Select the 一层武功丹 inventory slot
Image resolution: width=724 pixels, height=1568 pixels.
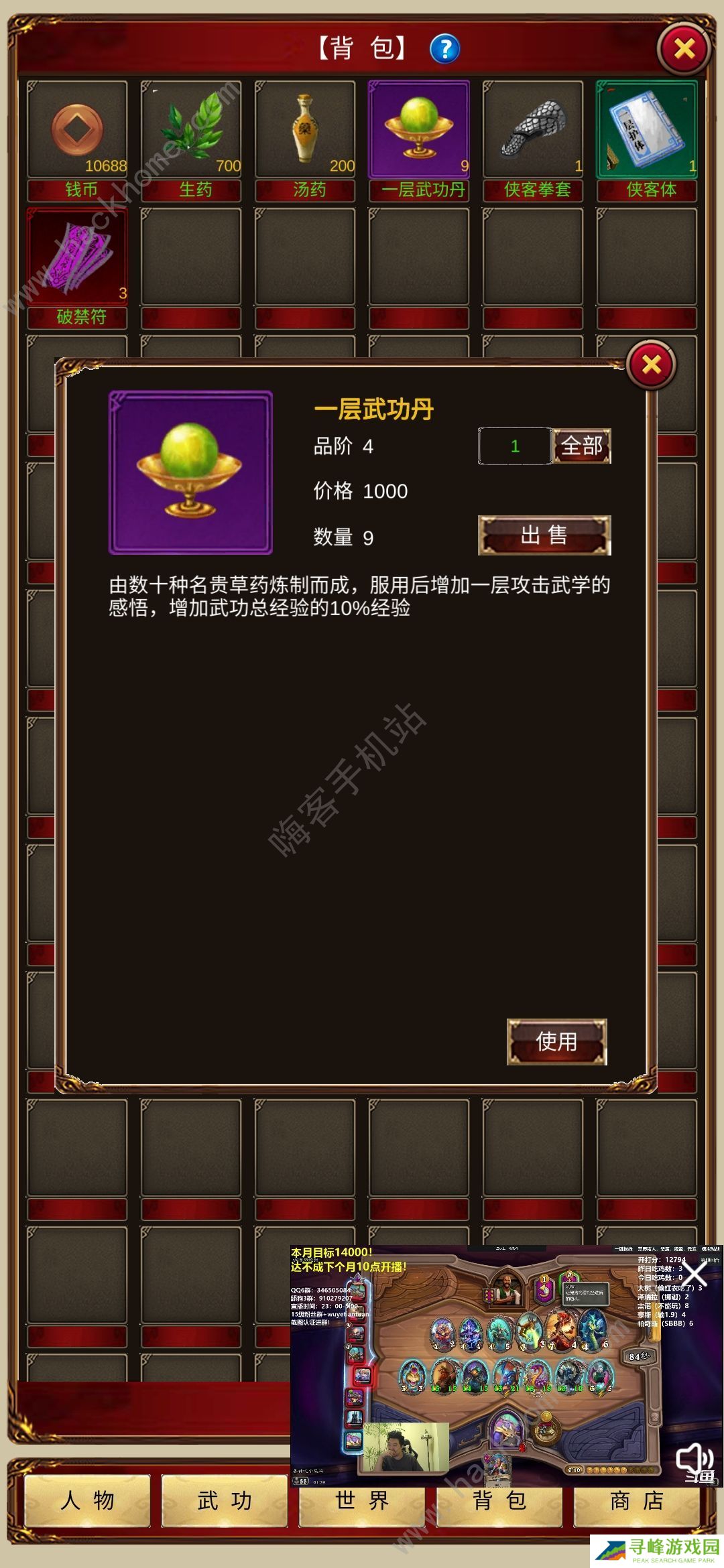click(x=420, y=129)
